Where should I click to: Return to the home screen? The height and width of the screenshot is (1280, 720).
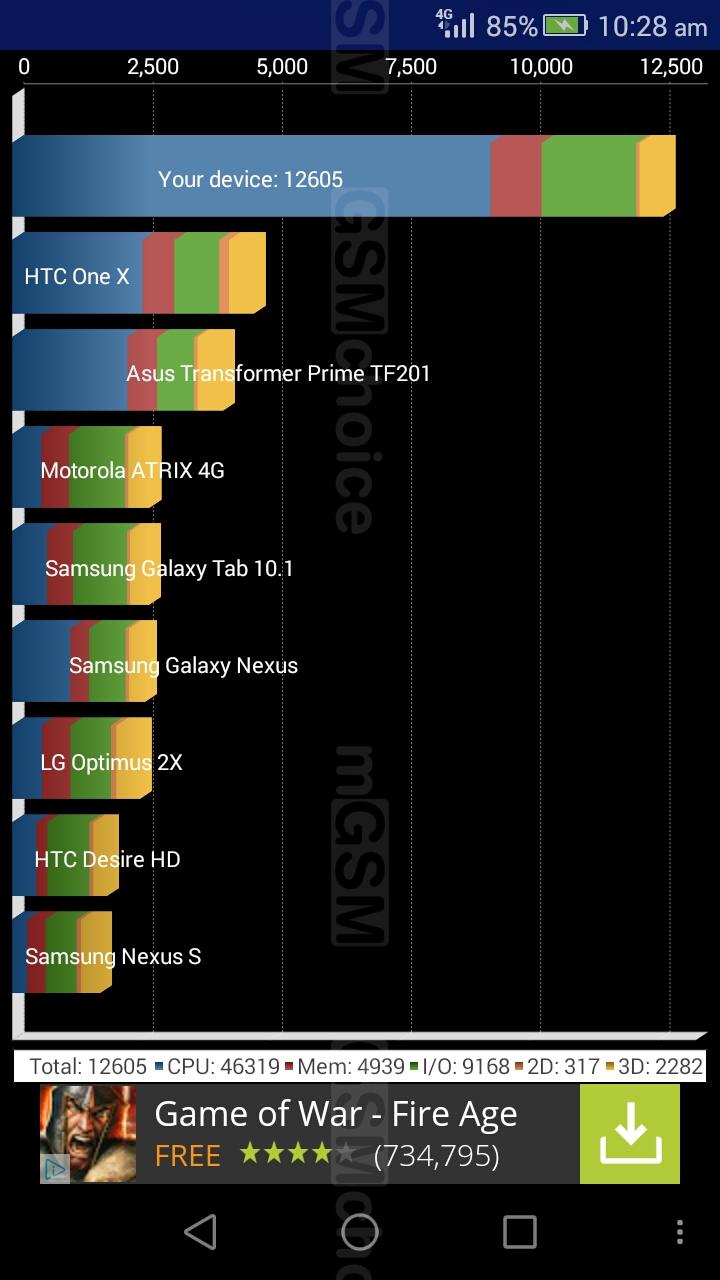(x=360, y=1232)
